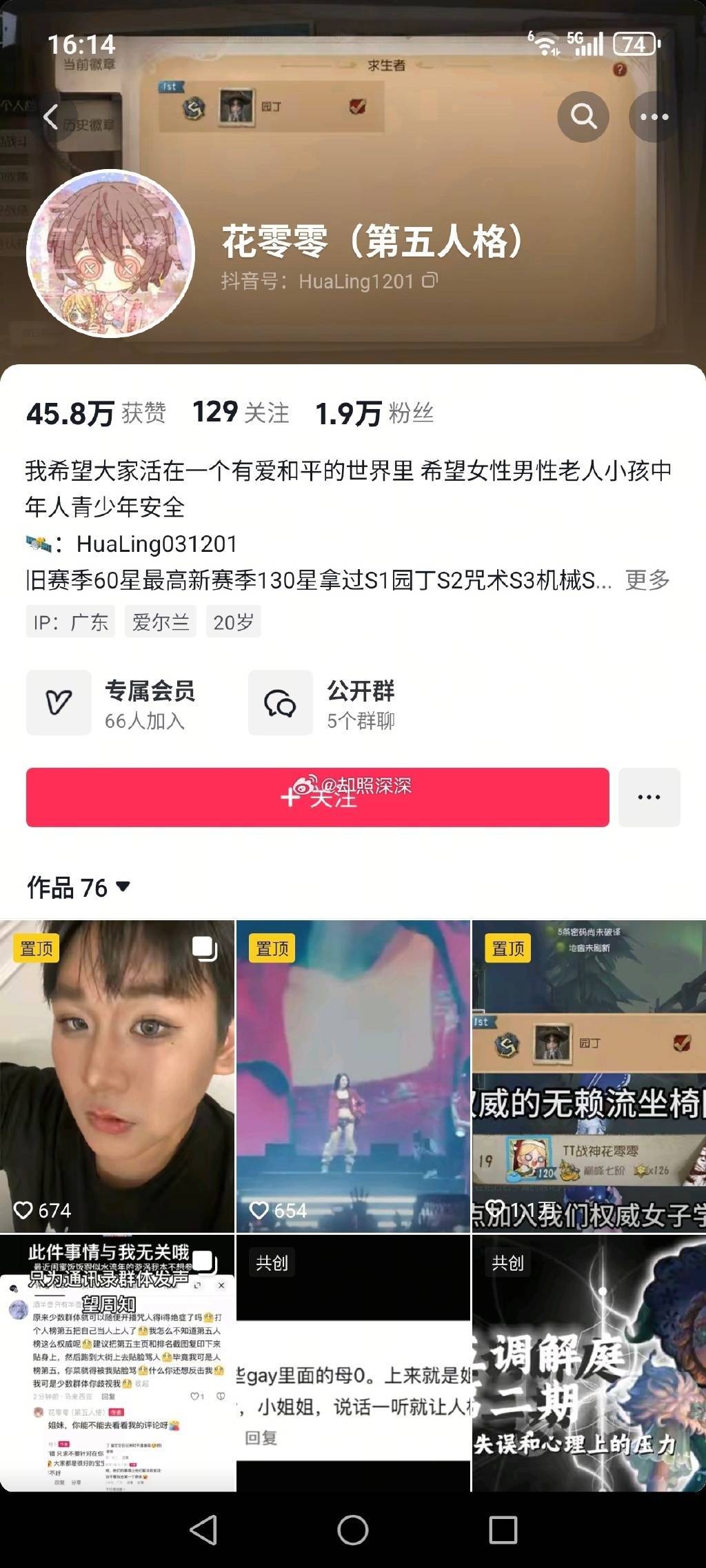706x1568 pixels.
Task: View the 129 关注 following list
Action: click(241, 413)
